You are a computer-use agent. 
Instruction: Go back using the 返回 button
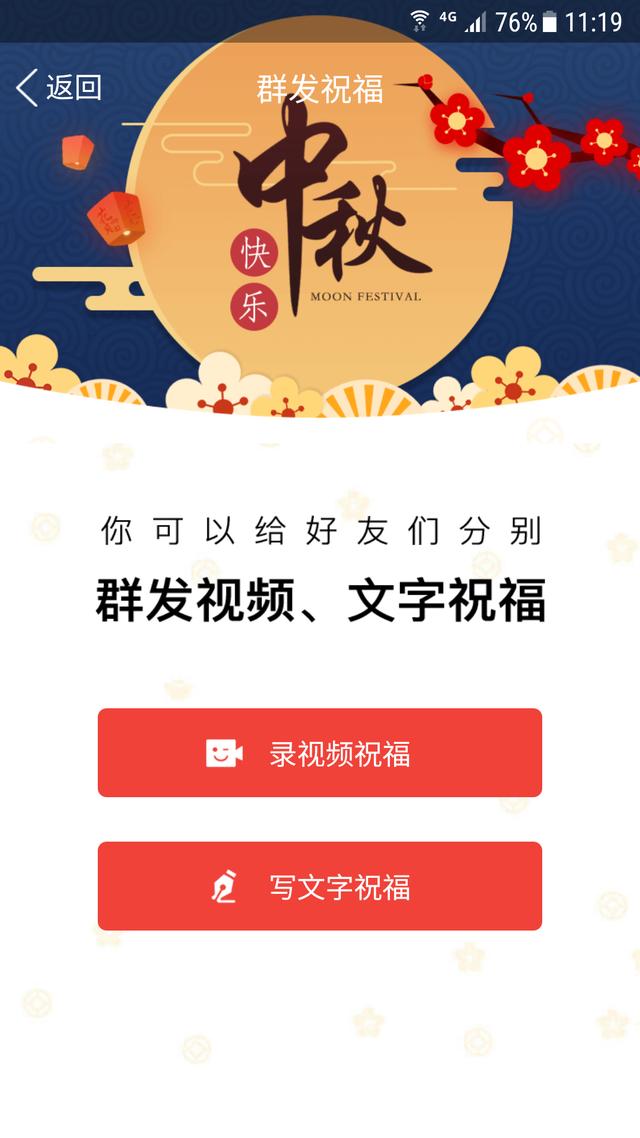tap(58, 88)
